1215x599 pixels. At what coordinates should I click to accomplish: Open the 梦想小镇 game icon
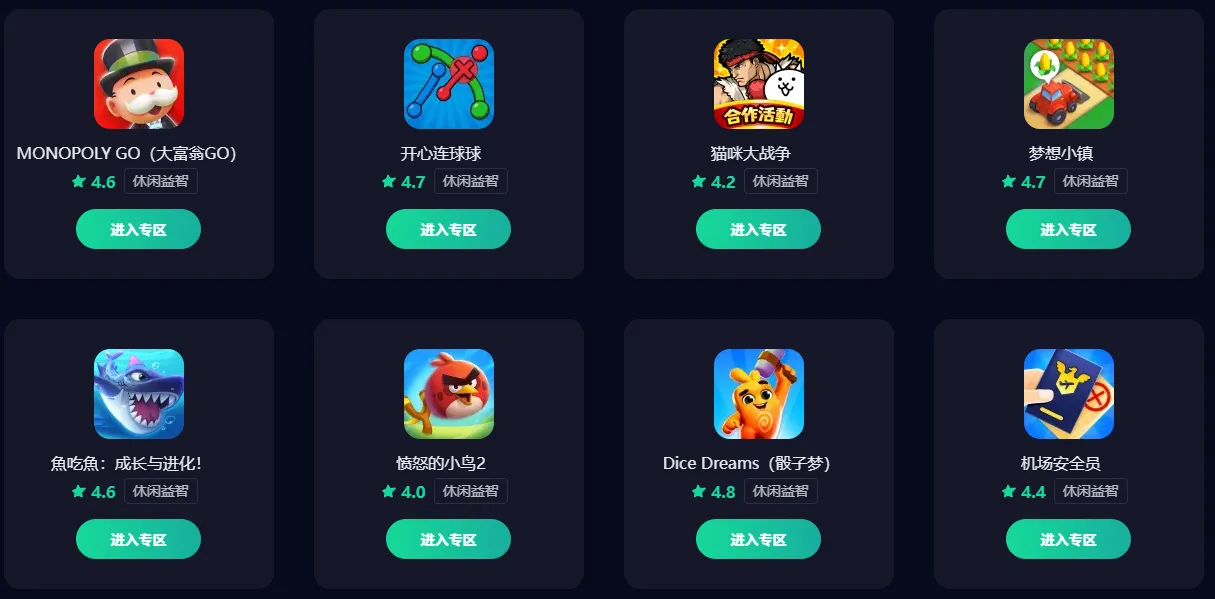1069,84
